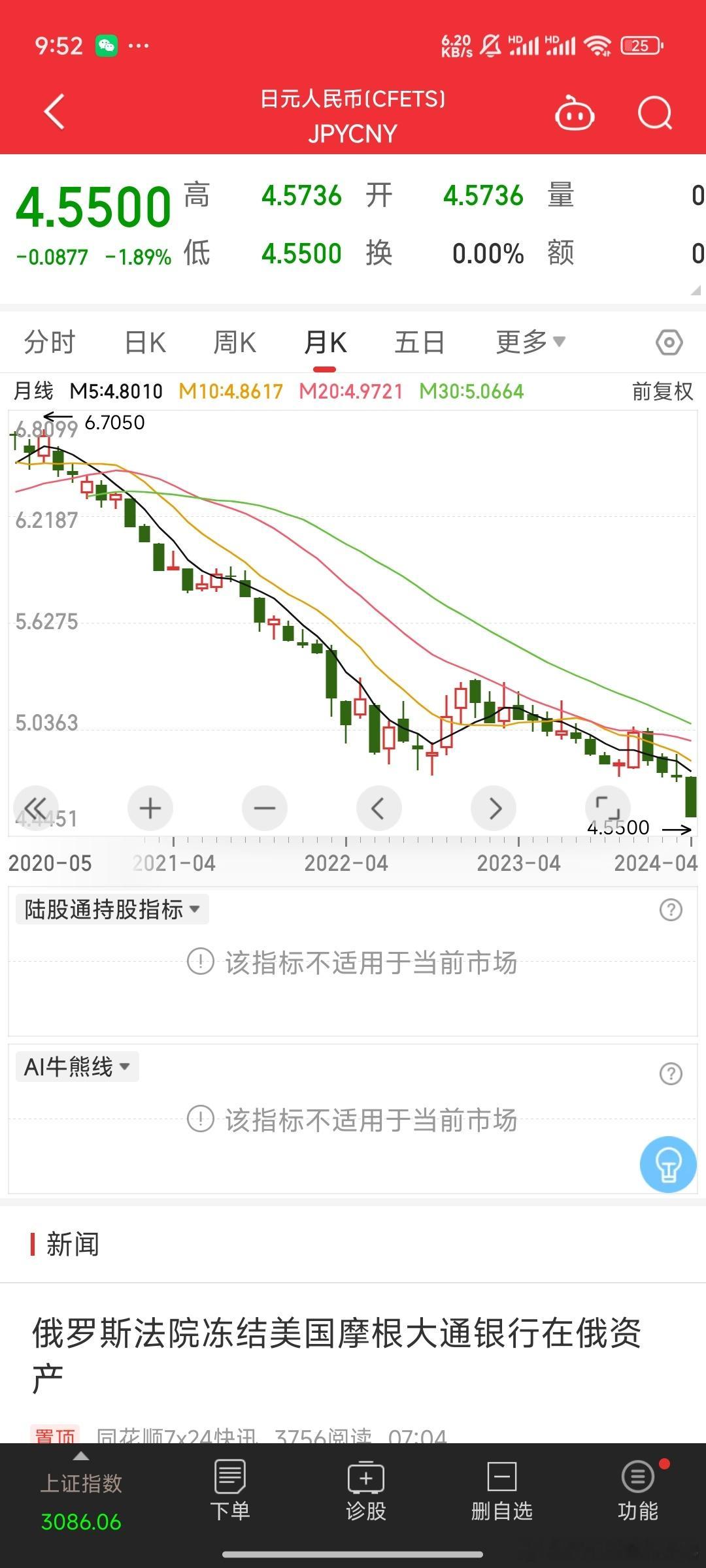The height and width of the screenshot is (1568, 706).
Task: Move chart right with the right arrow
Action: click(x=494, y=808)
